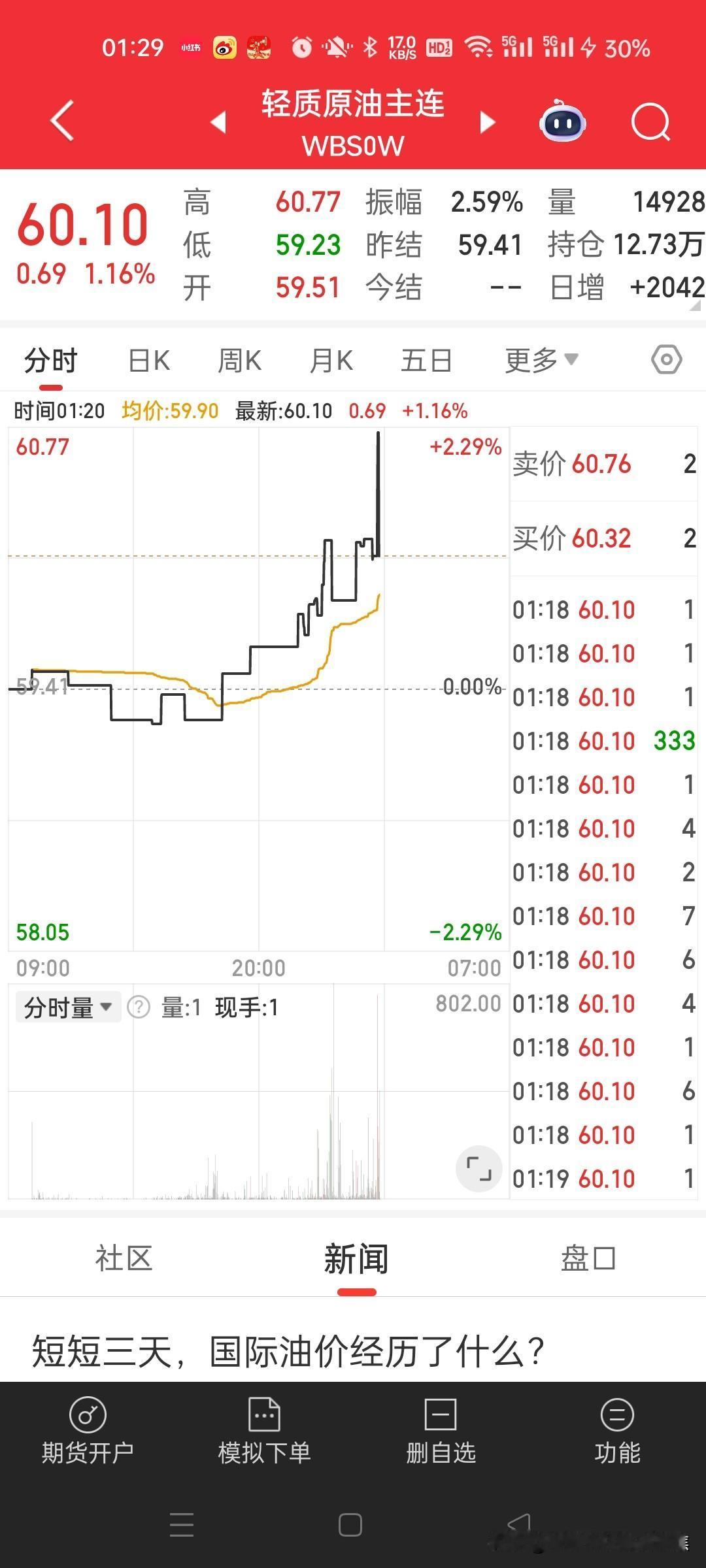Switch to the 月K chart tab
The width and height of the screenshot is (706, 1568).
(x=331, y=361)
